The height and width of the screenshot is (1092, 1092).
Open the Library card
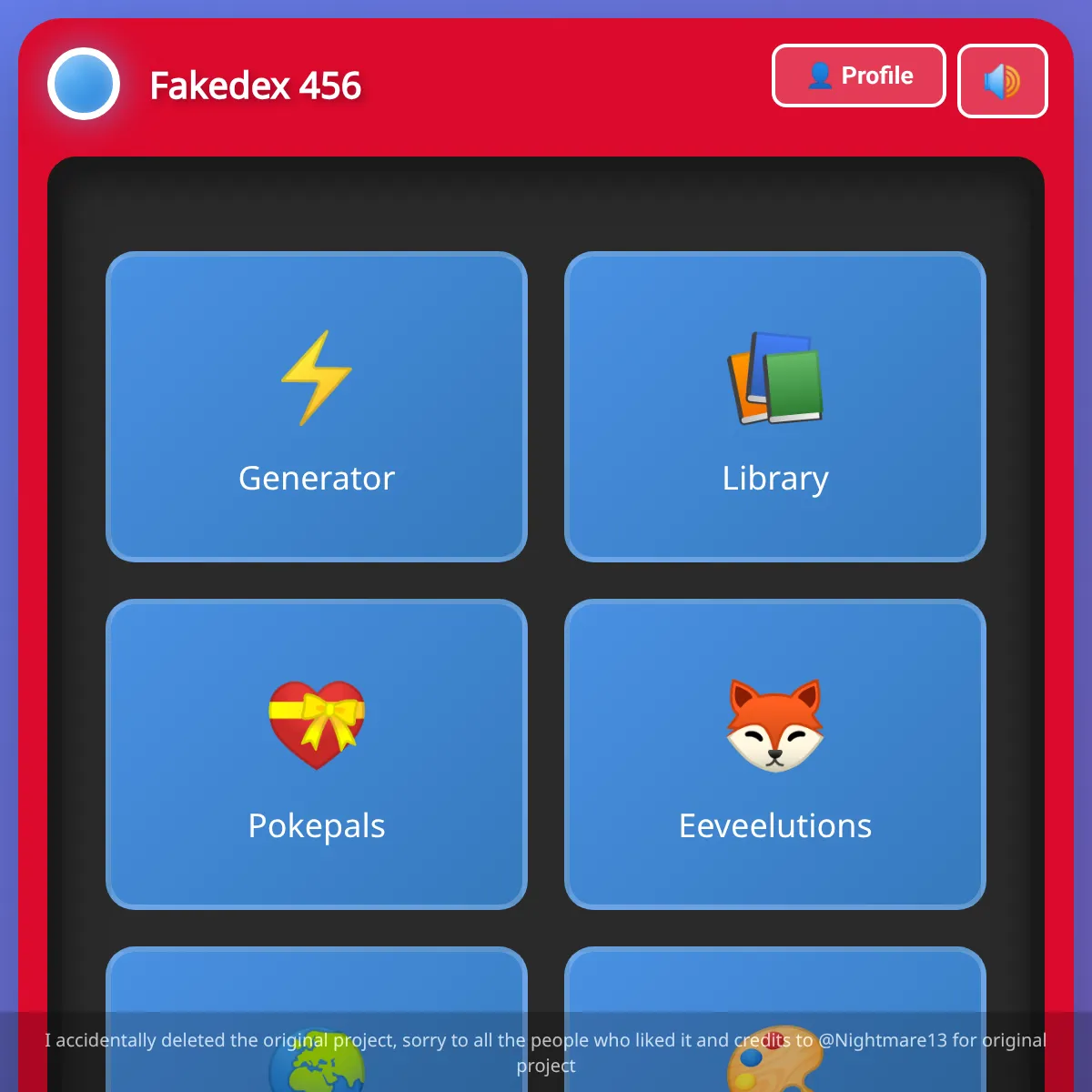(x=774, y=407)
